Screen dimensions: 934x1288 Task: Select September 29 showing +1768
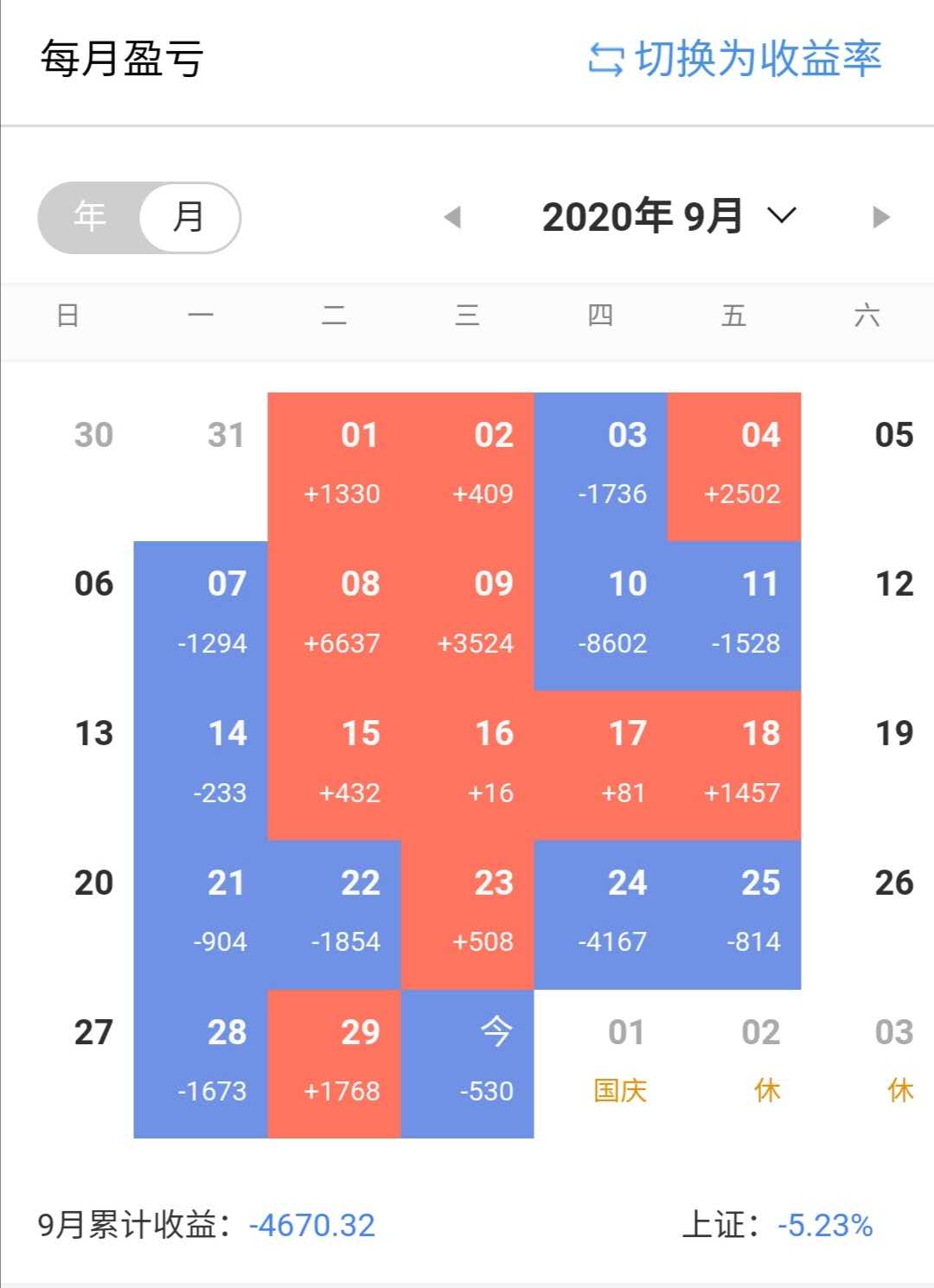coord(359,1059)
